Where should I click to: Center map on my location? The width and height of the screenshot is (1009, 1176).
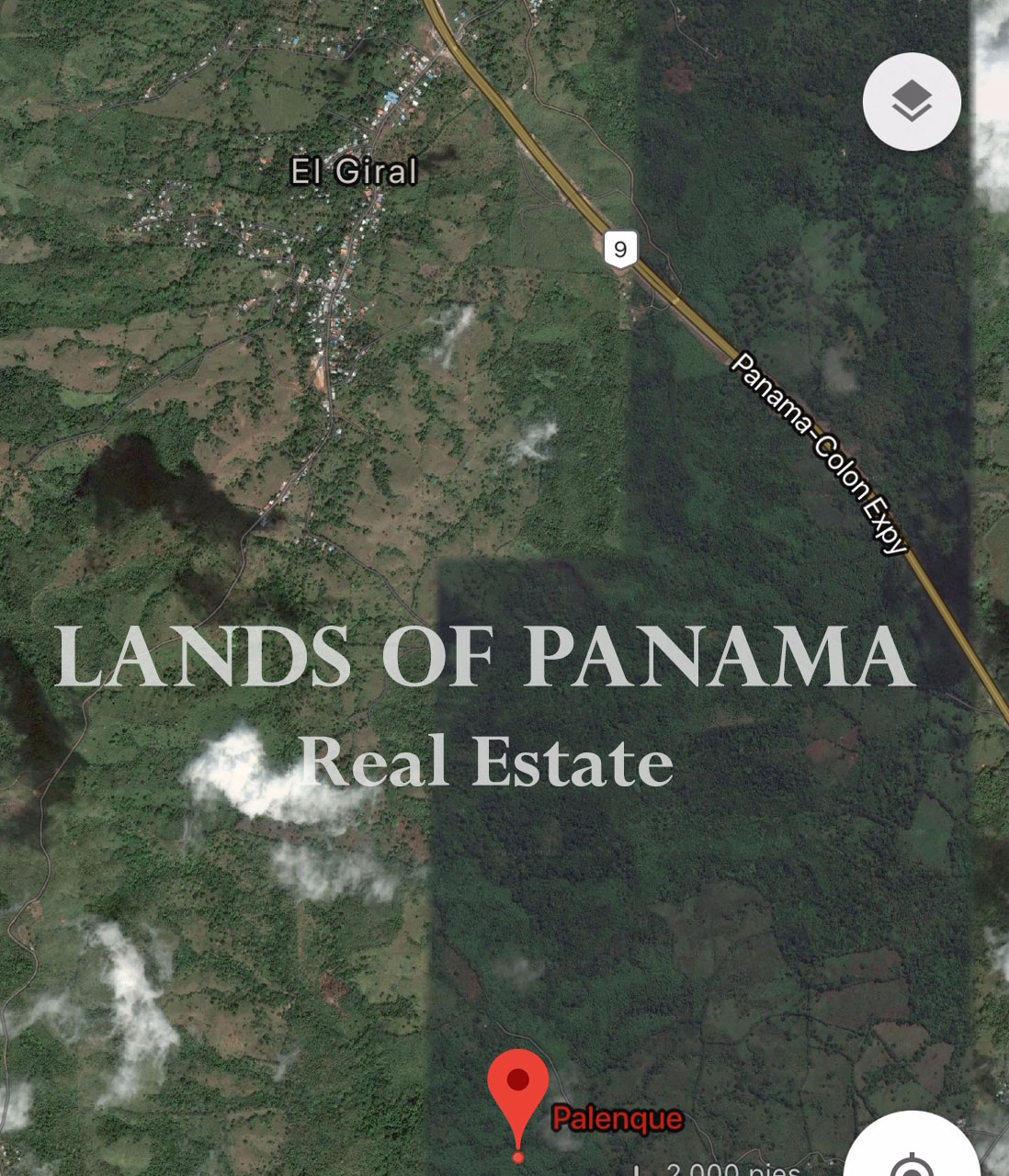[x=913, y=1158]
